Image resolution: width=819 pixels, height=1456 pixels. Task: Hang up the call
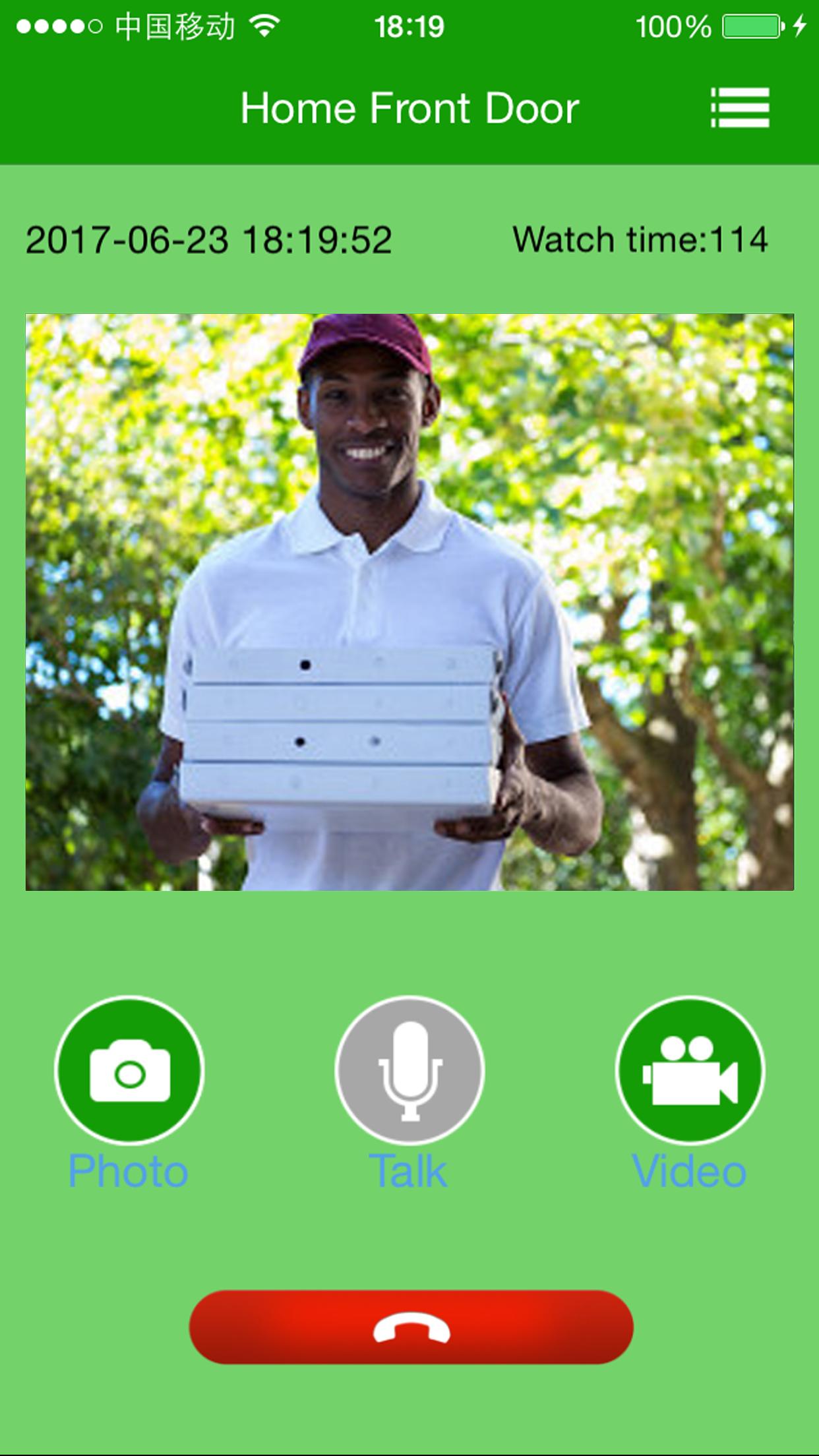(411, 1327)
